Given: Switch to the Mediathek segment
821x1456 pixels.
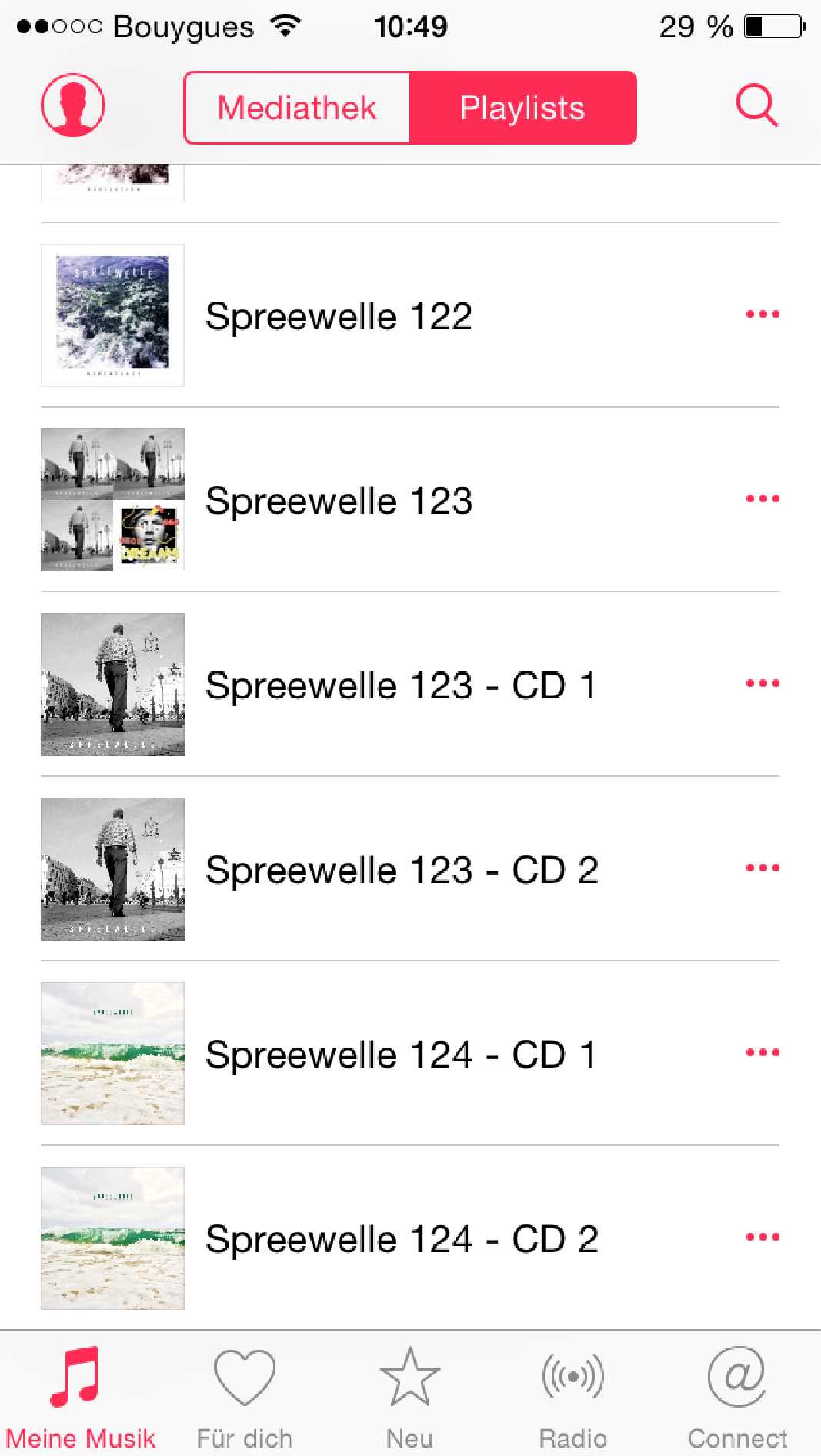Looking at the screenshot, I should point(297,108).
